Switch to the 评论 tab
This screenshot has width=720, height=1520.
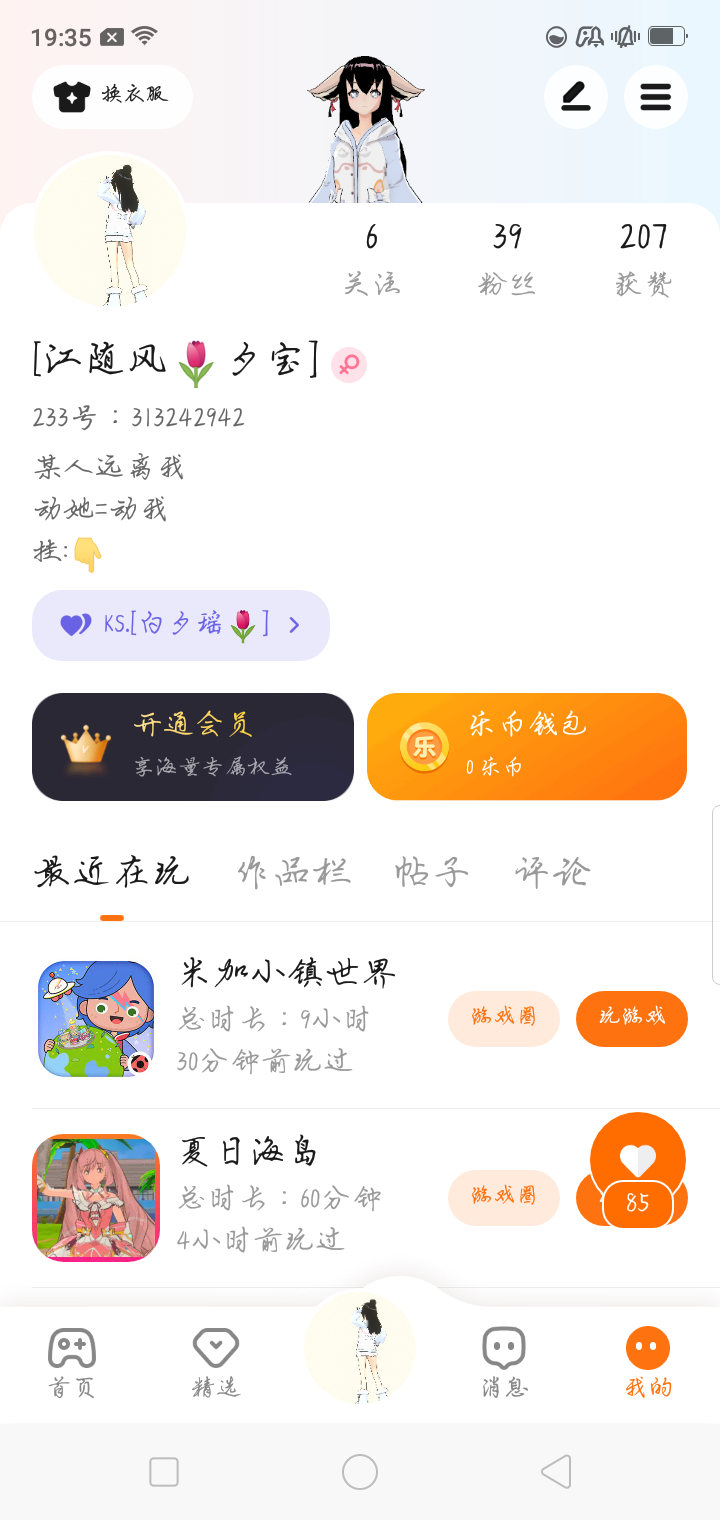pyautogui.click(x=553, y=872)
